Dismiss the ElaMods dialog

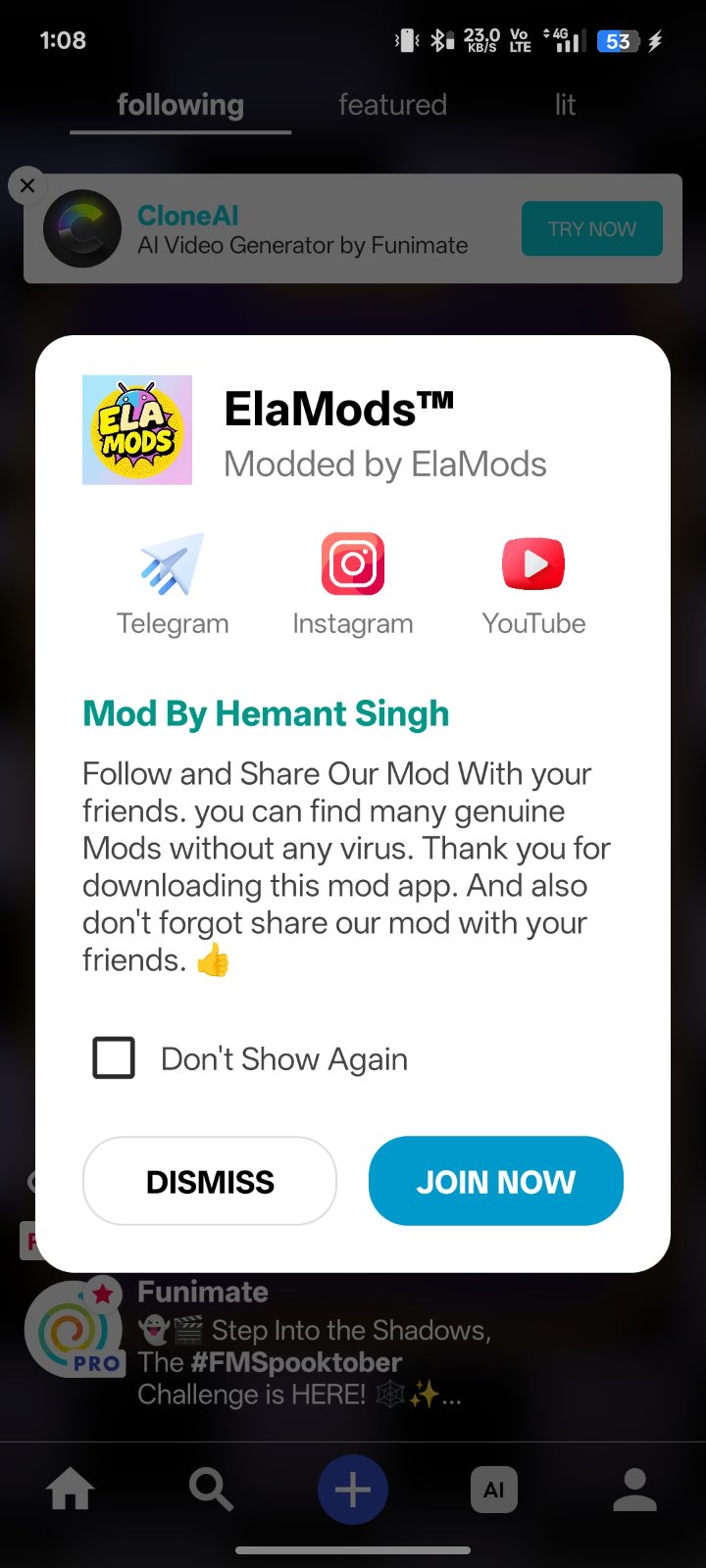[210, 1181]
